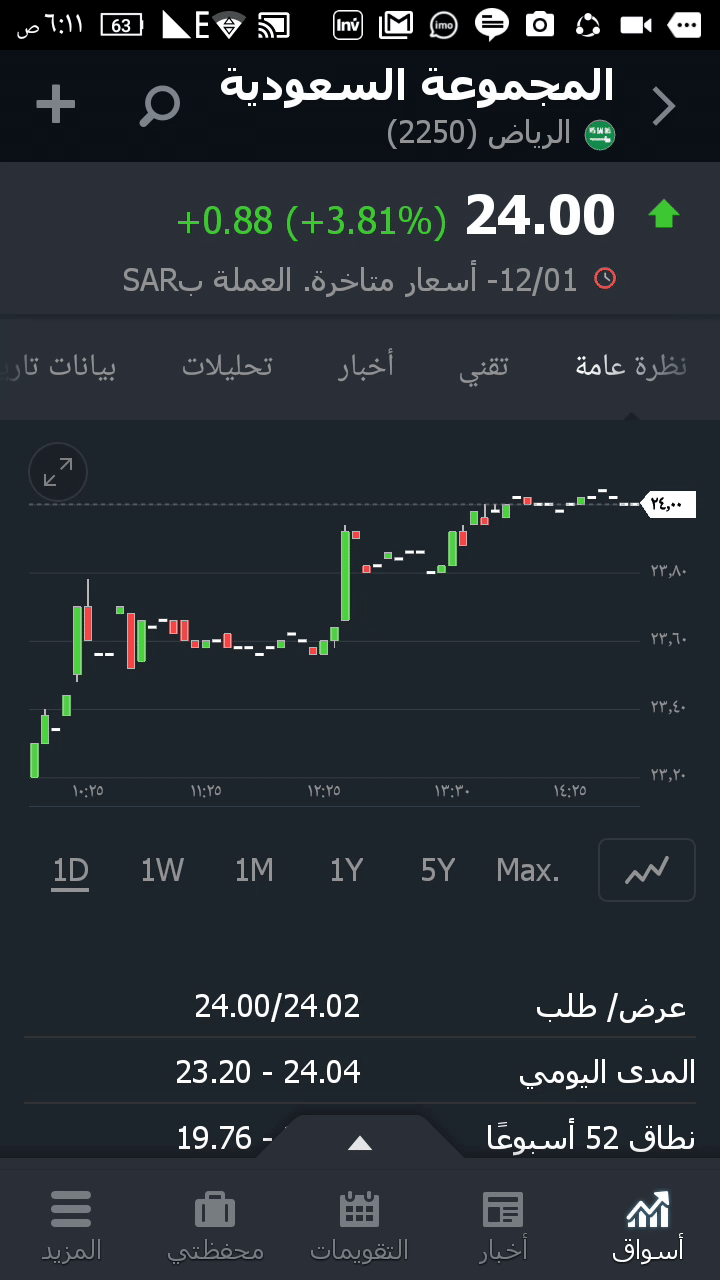The height and width of the screenshot is (1280, 720).
Task: Open the search magnifier icon
Action: (x=160, y=105)
